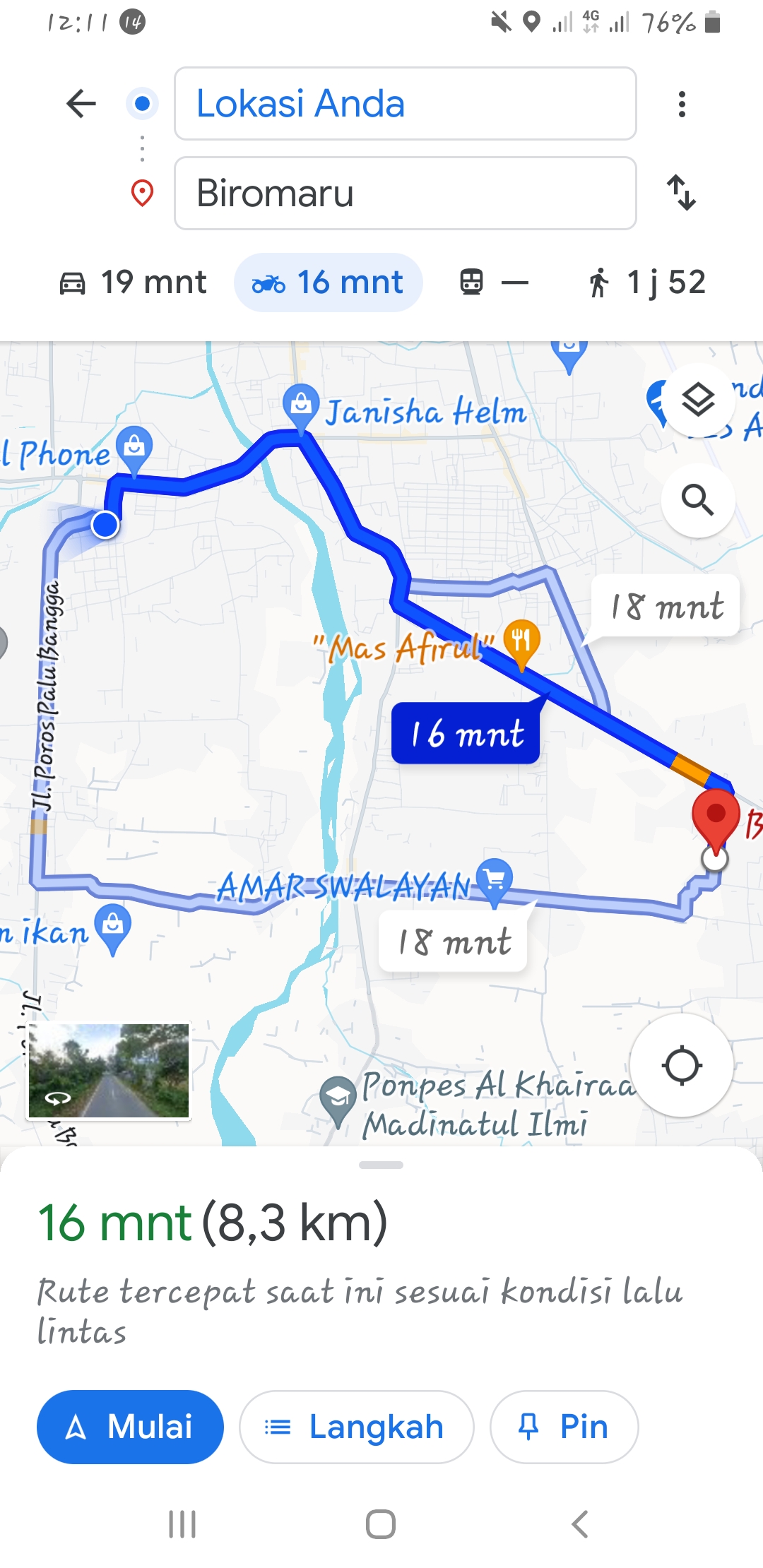Edit the Biromaru destination field
Image resolution: width=763 pixels, height=1568 pixels.
[405, 193]
